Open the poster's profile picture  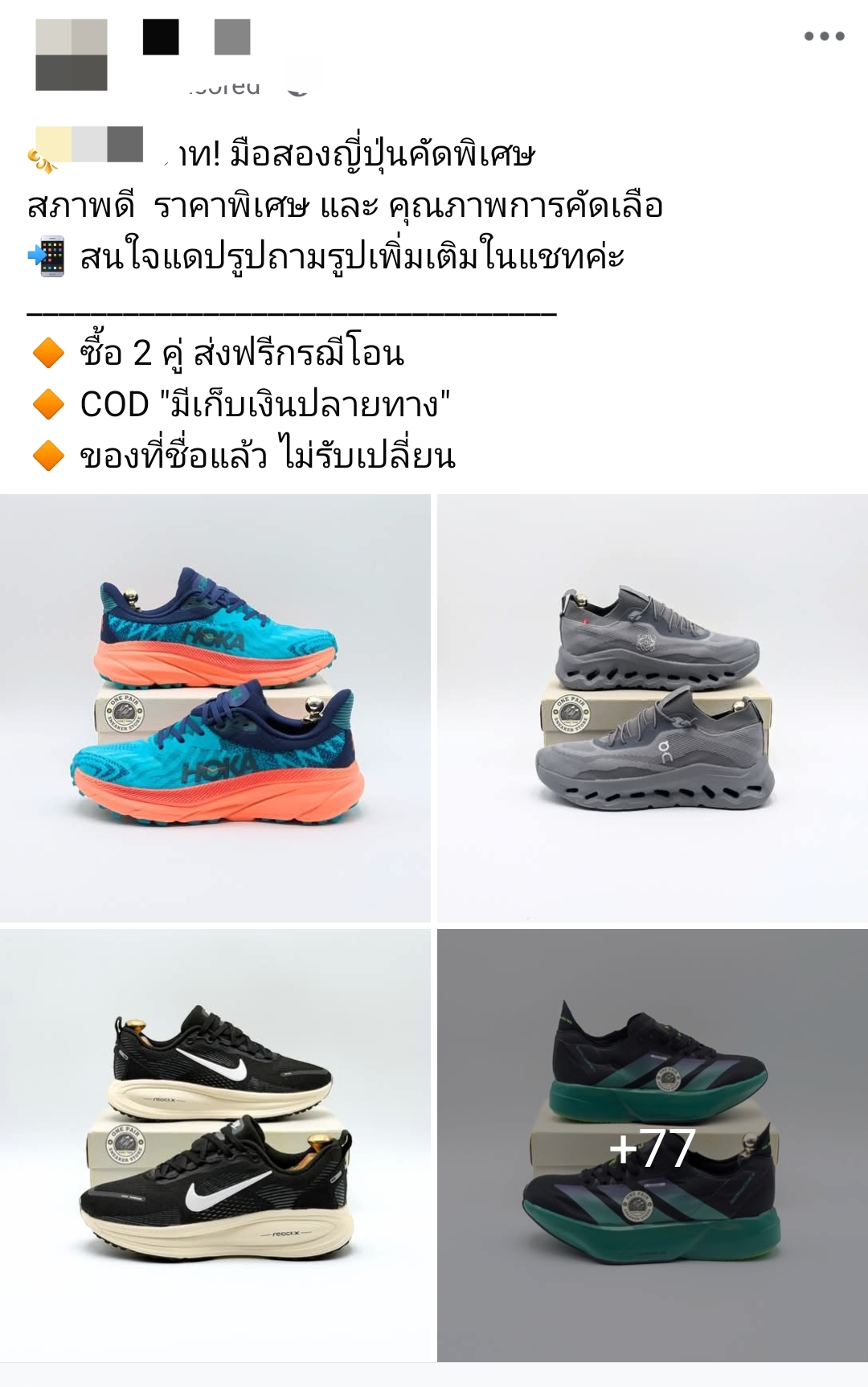[x=72, y=54]
